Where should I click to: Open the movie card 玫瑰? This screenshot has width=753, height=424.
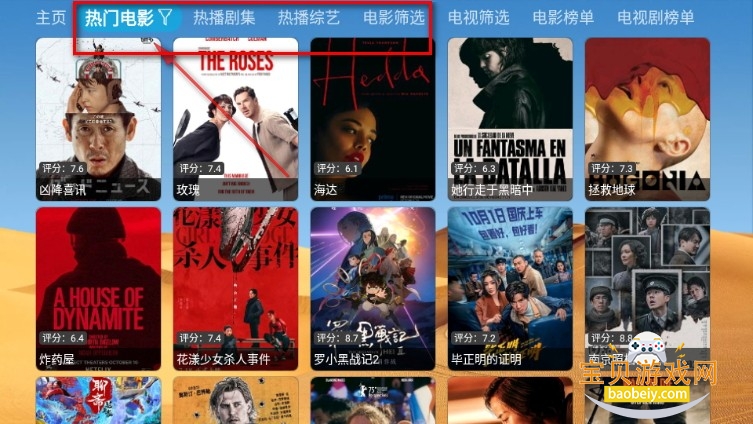point(235,118)
